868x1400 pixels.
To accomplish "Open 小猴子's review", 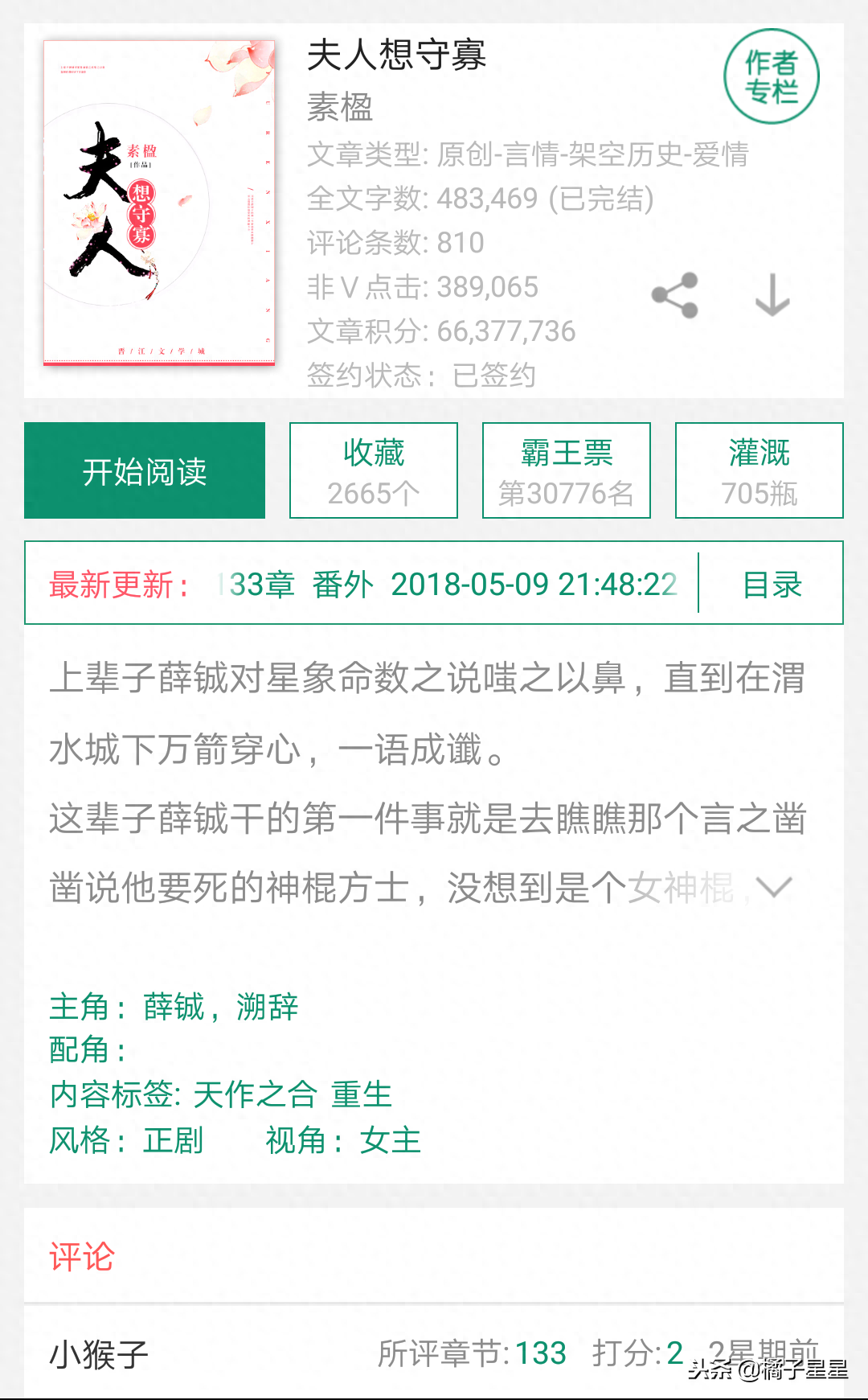I will [434, 1353].
